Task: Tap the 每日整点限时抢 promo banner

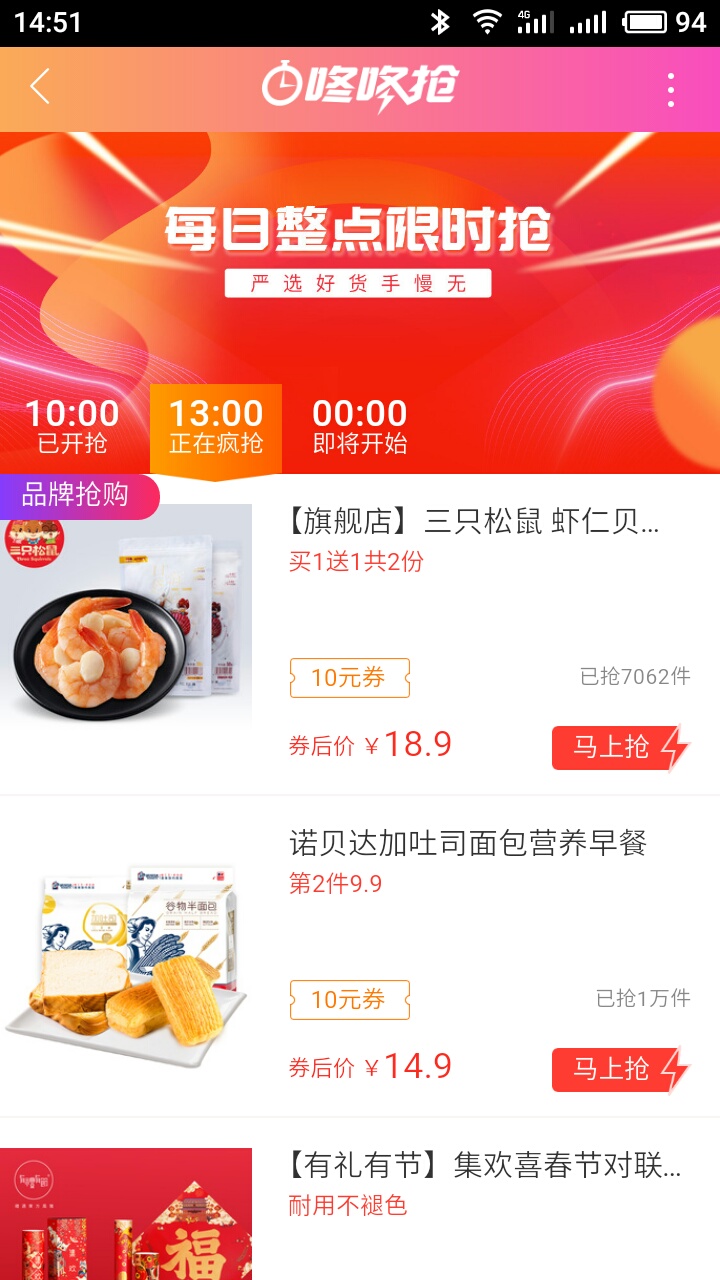Action: point(360,255)
